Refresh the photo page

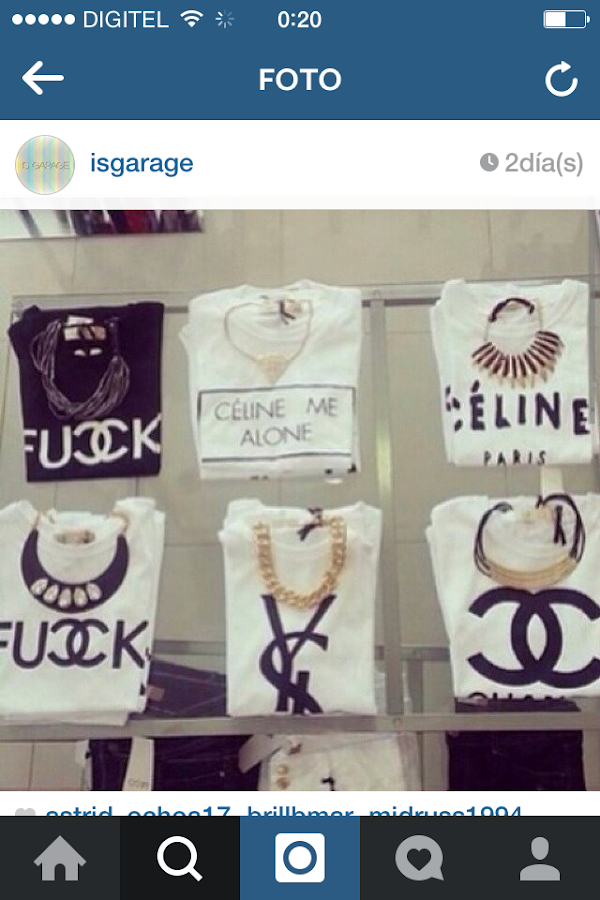[561, 79]
